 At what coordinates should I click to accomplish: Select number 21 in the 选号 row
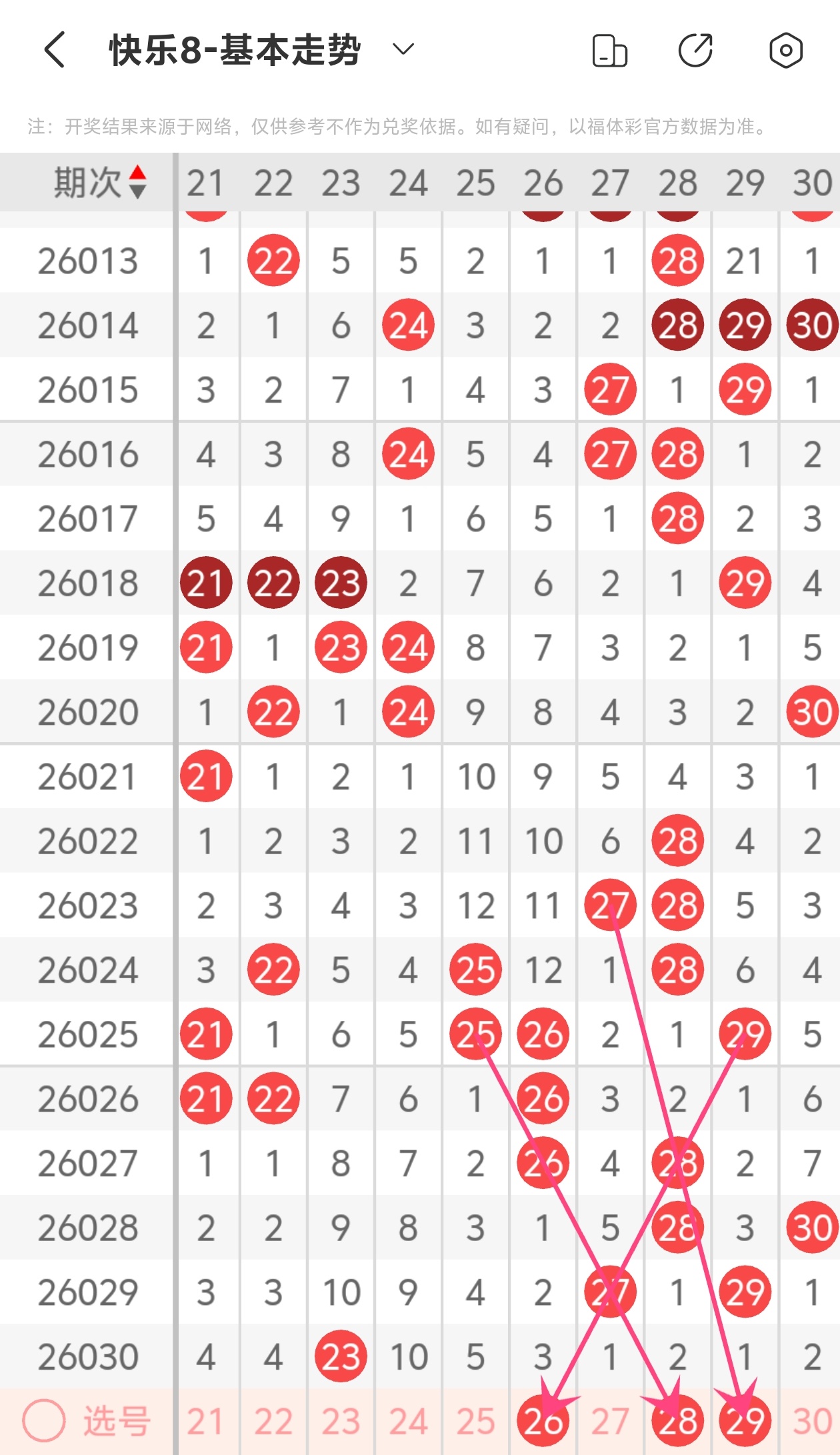[x=205, y=1420]
